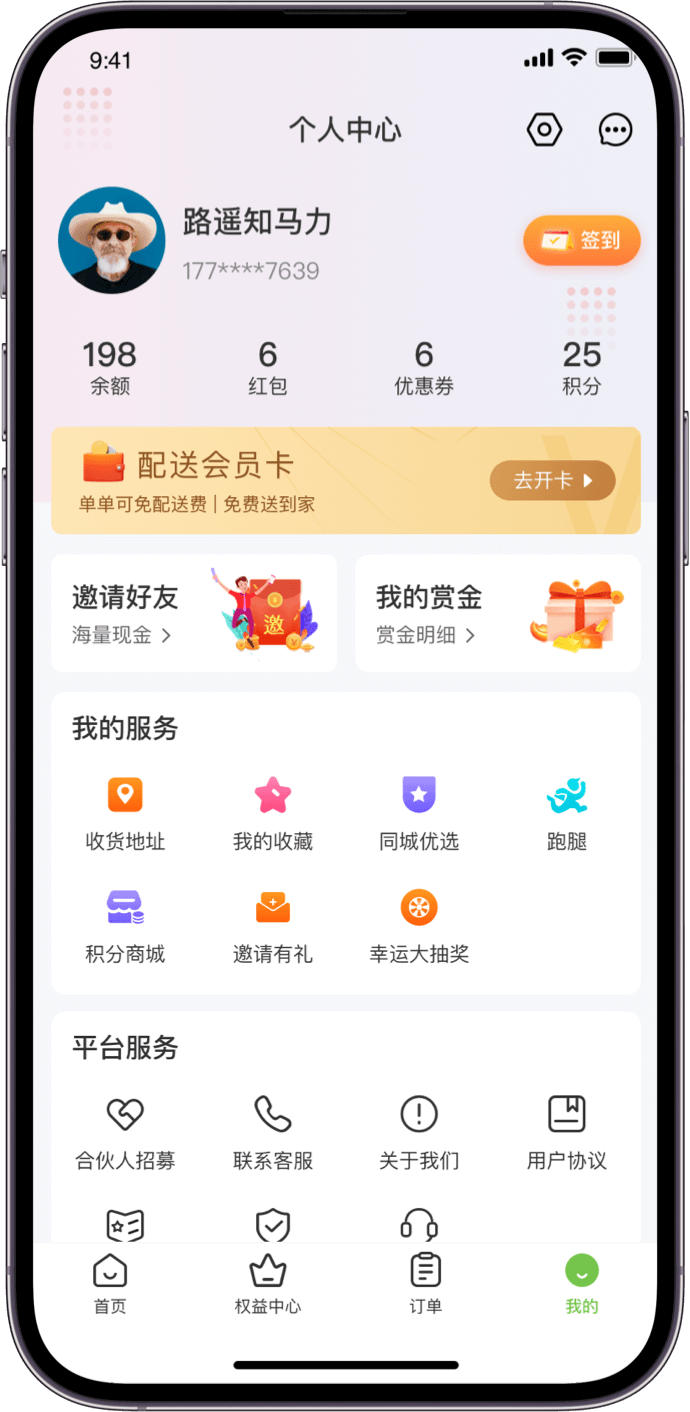Image resolution: width=690 pixels, height=1412 pixels.
Task: Switch to the 权益中心 tab
Action: point(267,1284)
